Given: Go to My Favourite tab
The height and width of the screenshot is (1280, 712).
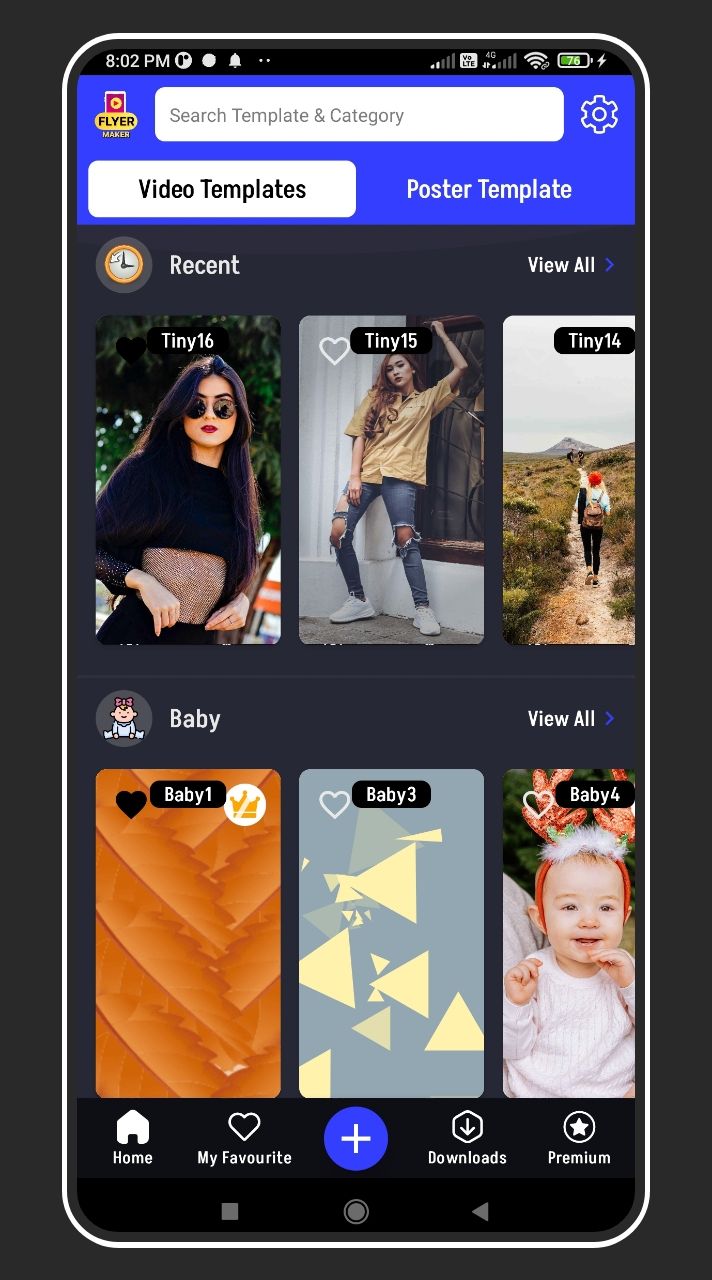Looking at the screenshot, I should click(x=244, y=1139).
